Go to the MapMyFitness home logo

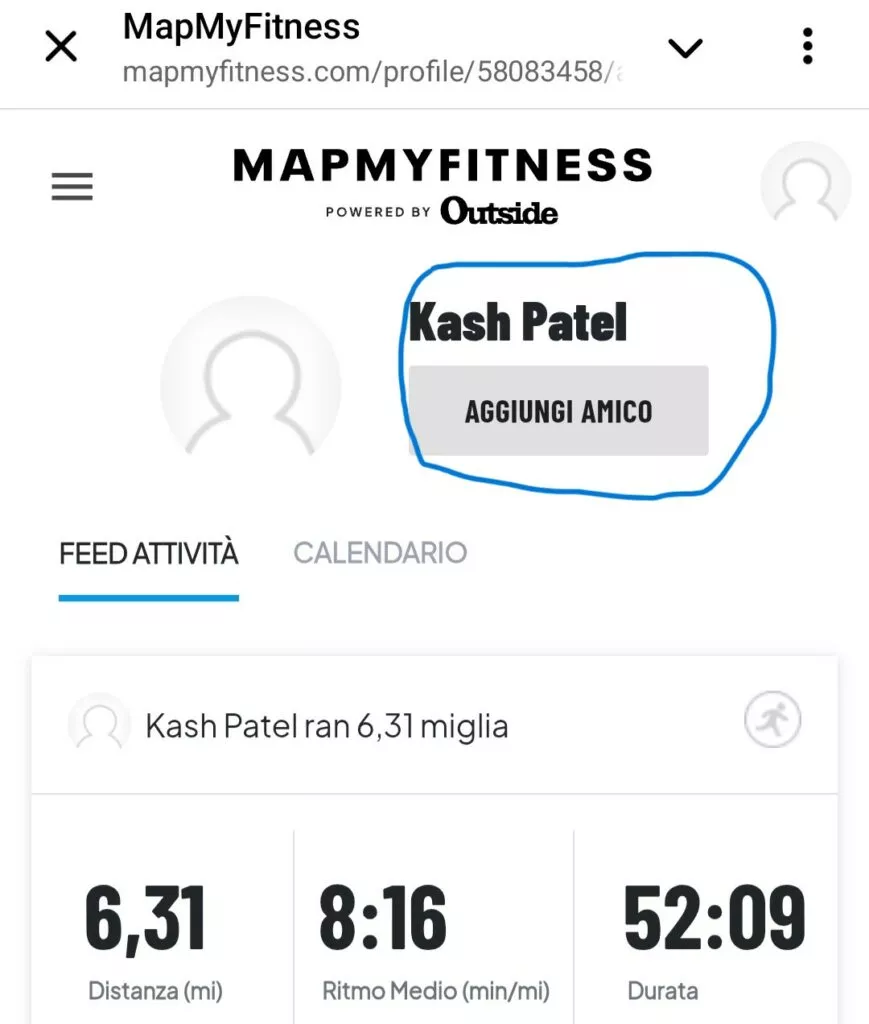click(x=442, y=184)
